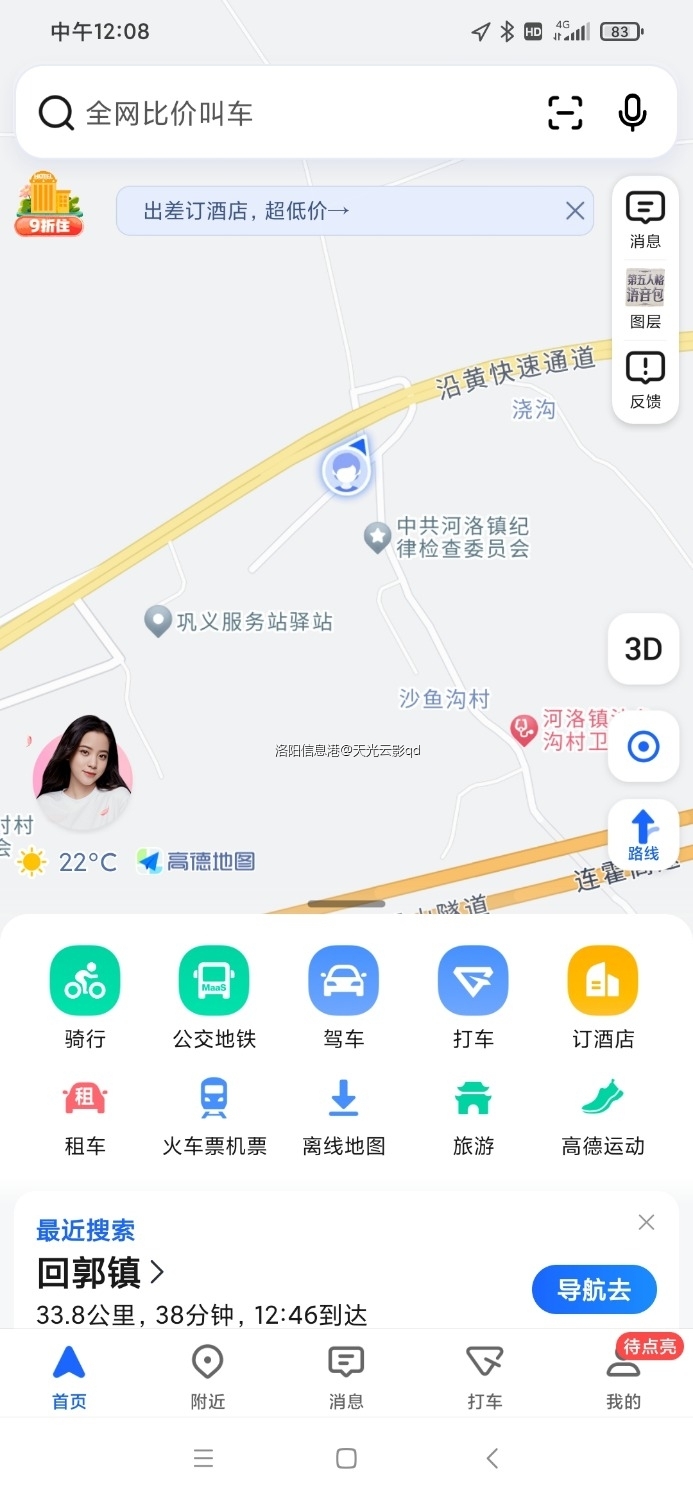Open 火车票机票 ticket booking
Image resolution: width=693 pixels, height=1500 pixels.
(x=214, y=1116)
